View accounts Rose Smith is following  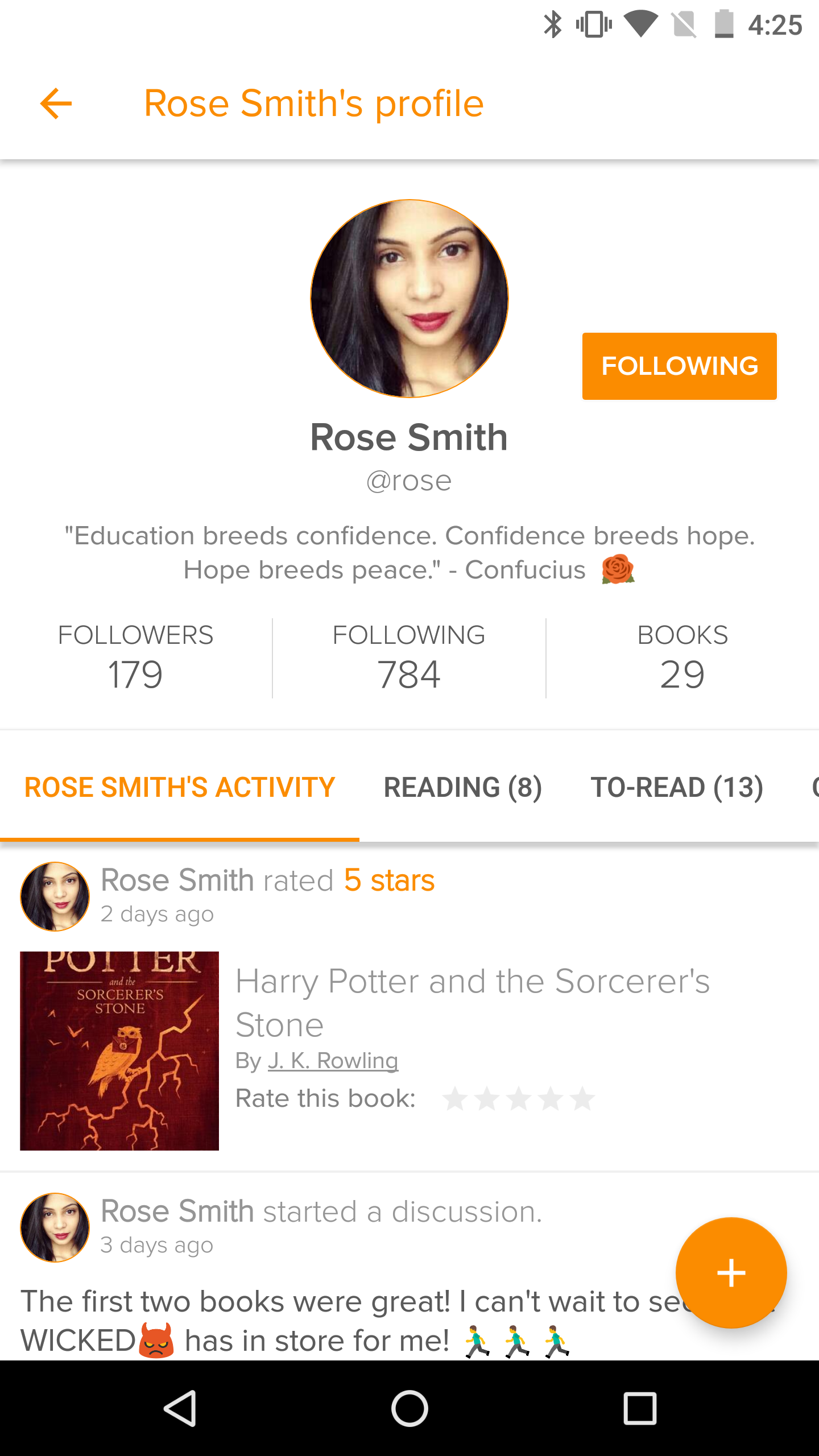click(409, 657)
